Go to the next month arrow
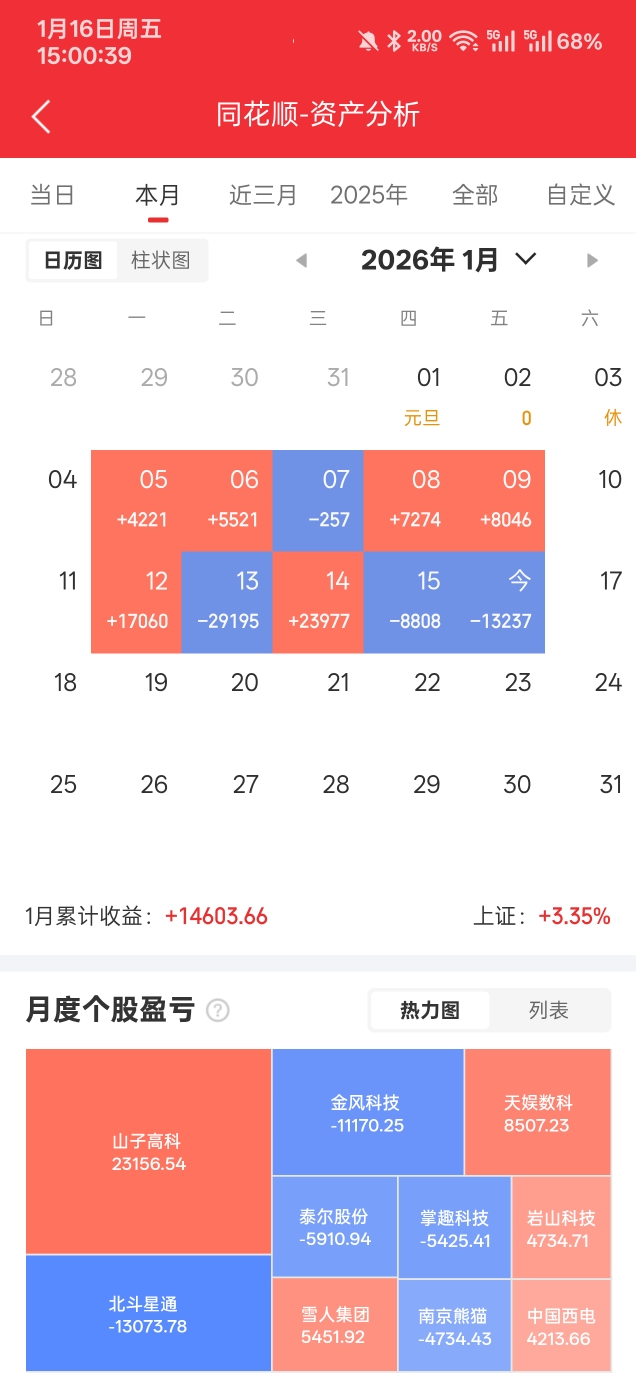636x1400 pixels. 592,261
